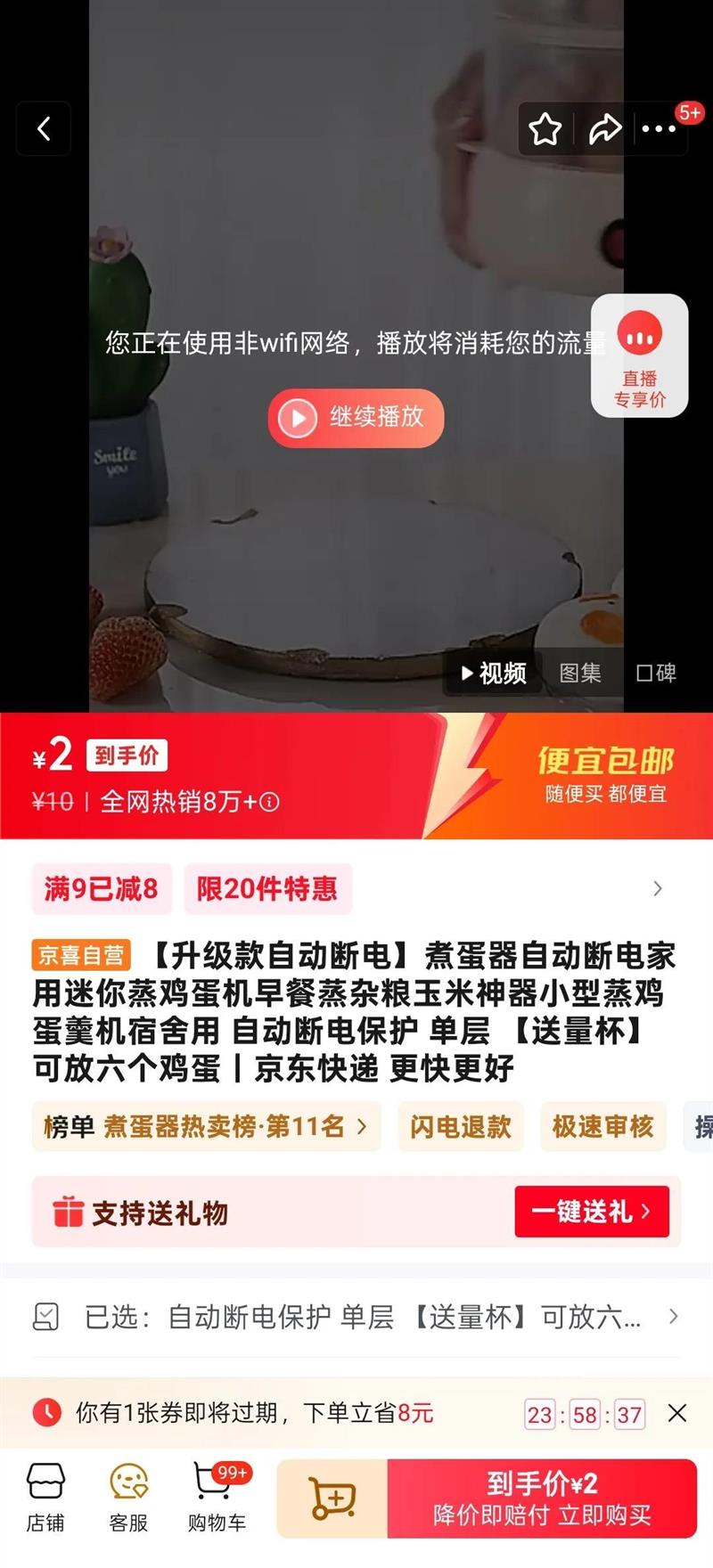
Task: Switch to the 图集 gallery tab
Action: click(x=580, y=674)
